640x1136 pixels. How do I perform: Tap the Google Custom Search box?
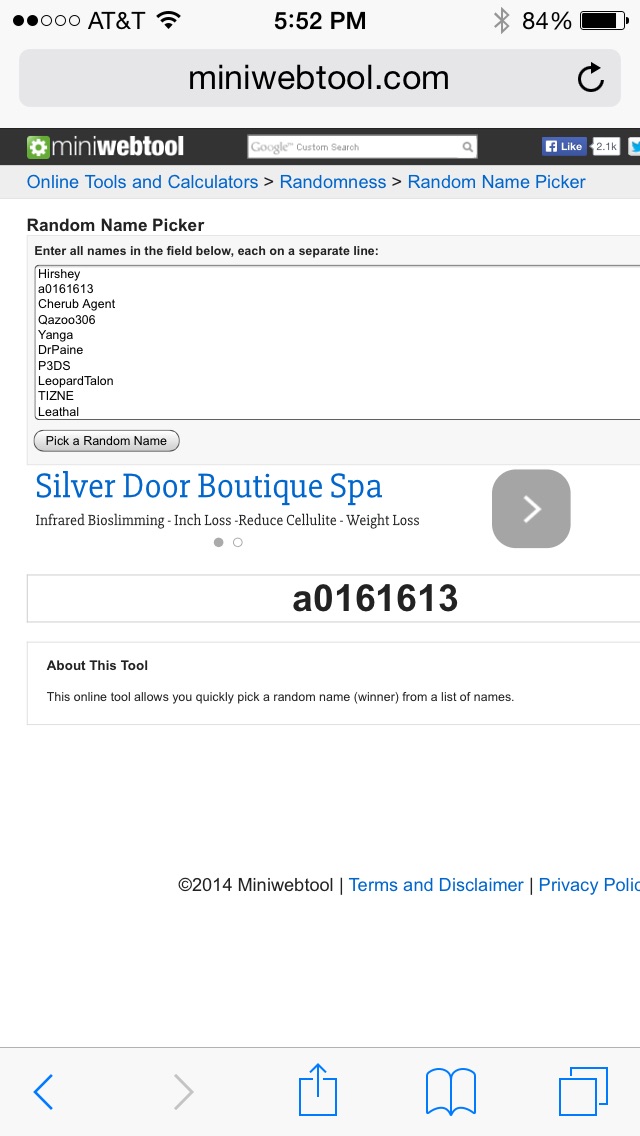pyautogui.click(x=355, y=147)
